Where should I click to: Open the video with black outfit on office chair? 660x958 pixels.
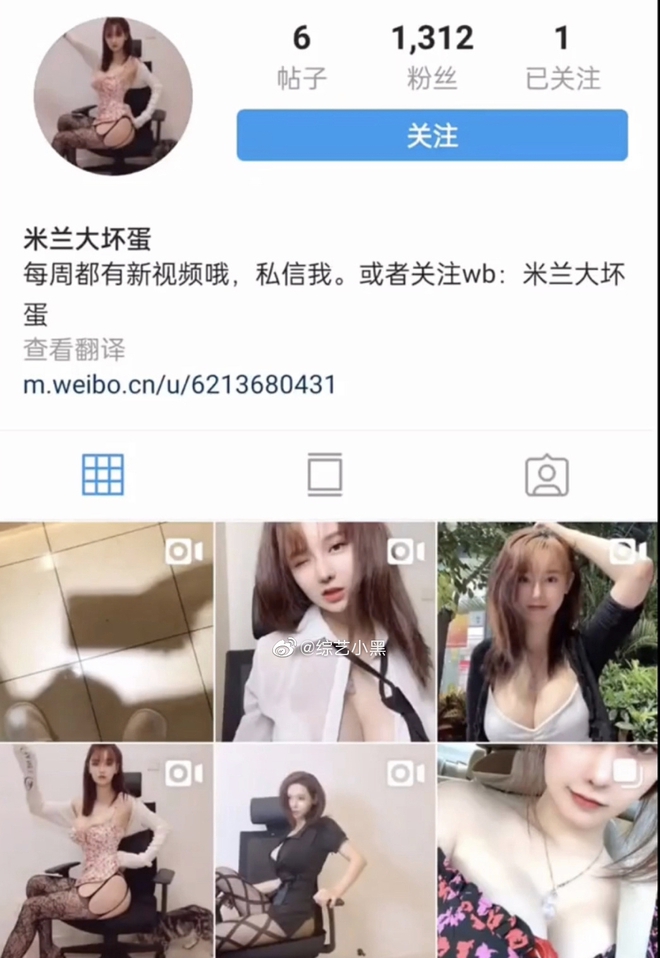pos(326,850)
